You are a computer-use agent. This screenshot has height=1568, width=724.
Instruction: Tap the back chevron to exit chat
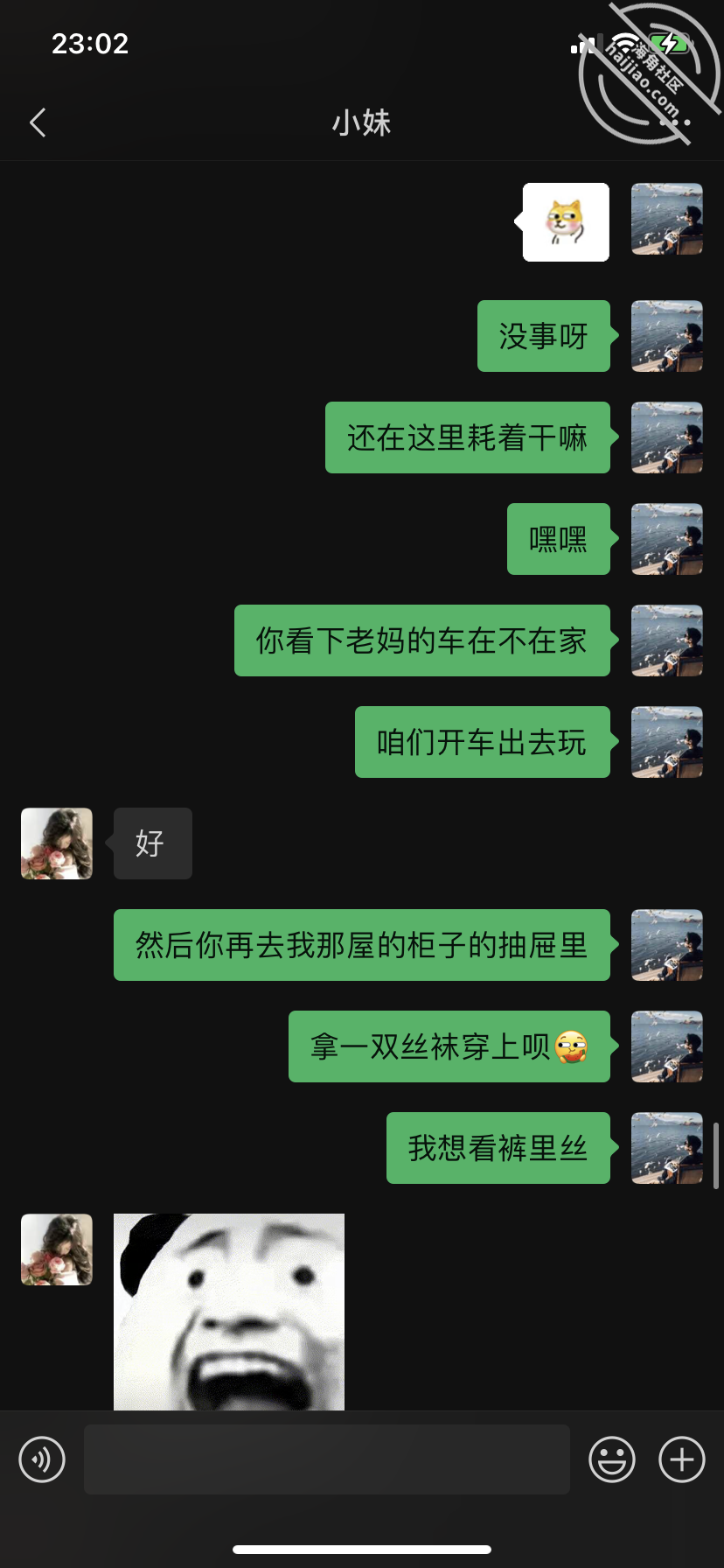click(x=38, y=122)
